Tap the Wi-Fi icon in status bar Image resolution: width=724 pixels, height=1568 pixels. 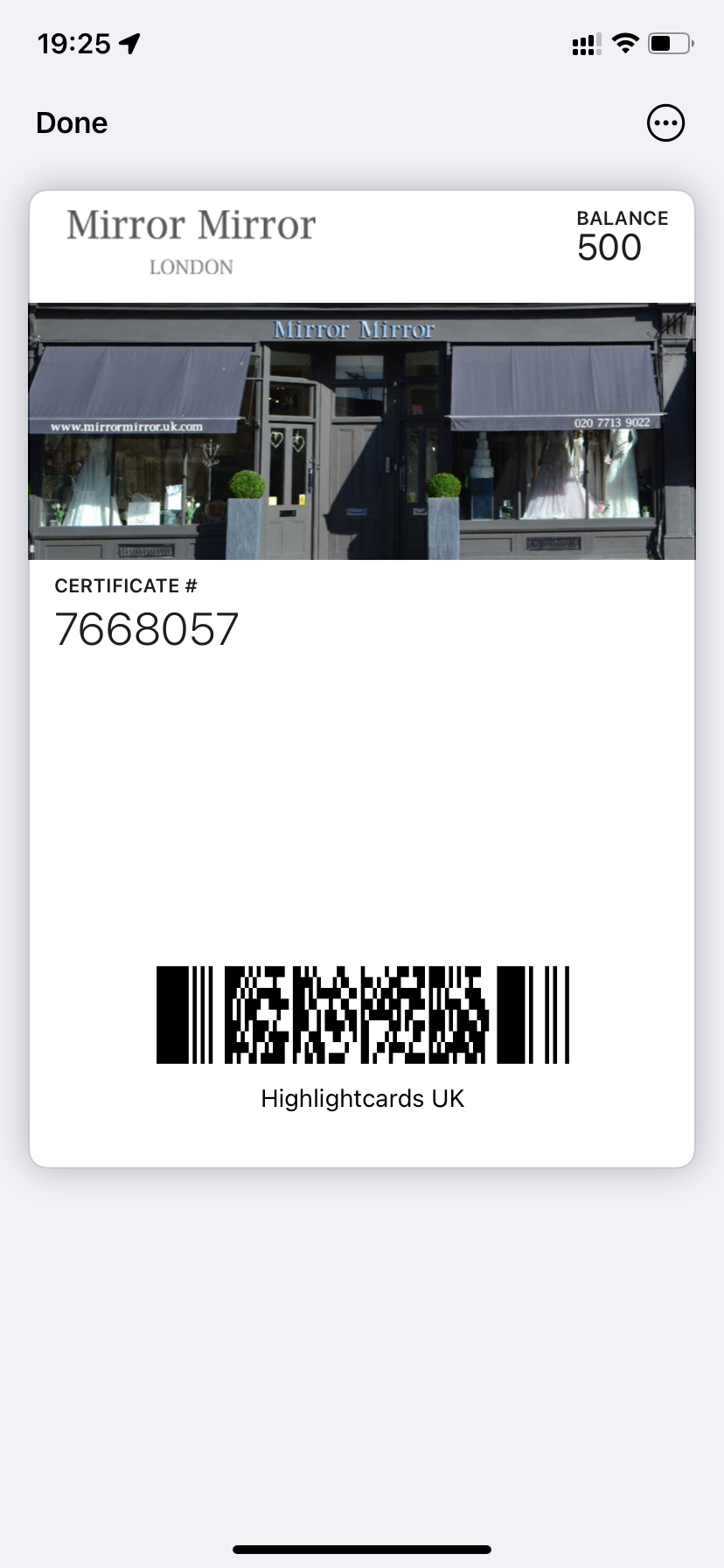tap(624, 41)
